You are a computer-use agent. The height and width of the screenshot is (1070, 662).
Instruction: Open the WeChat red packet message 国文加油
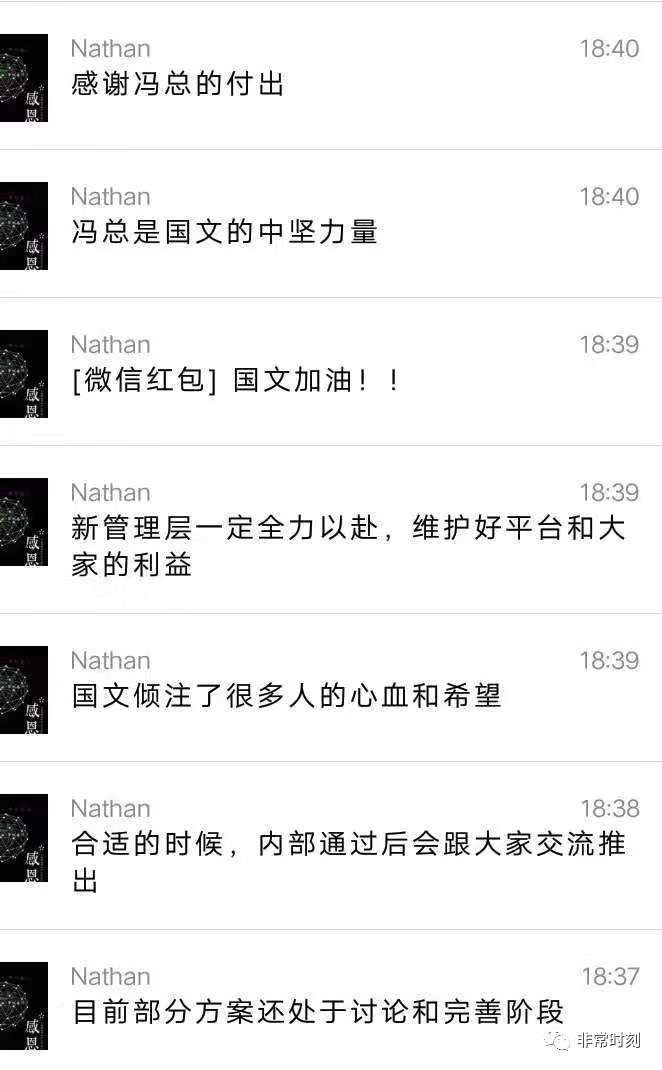[236, 380]
